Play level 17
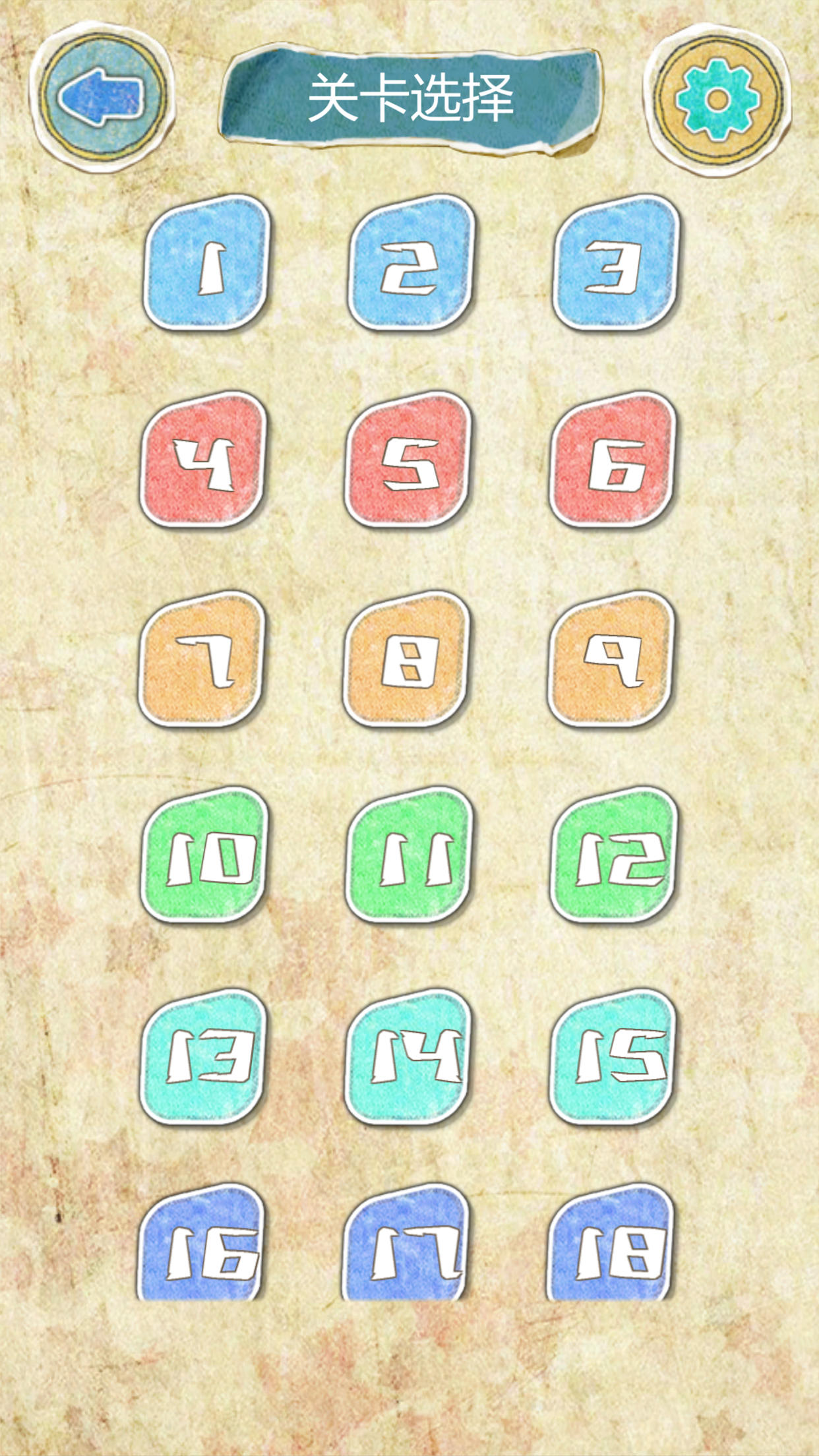This screenshot has width=819, height=1456. (x=406, y=1246)
